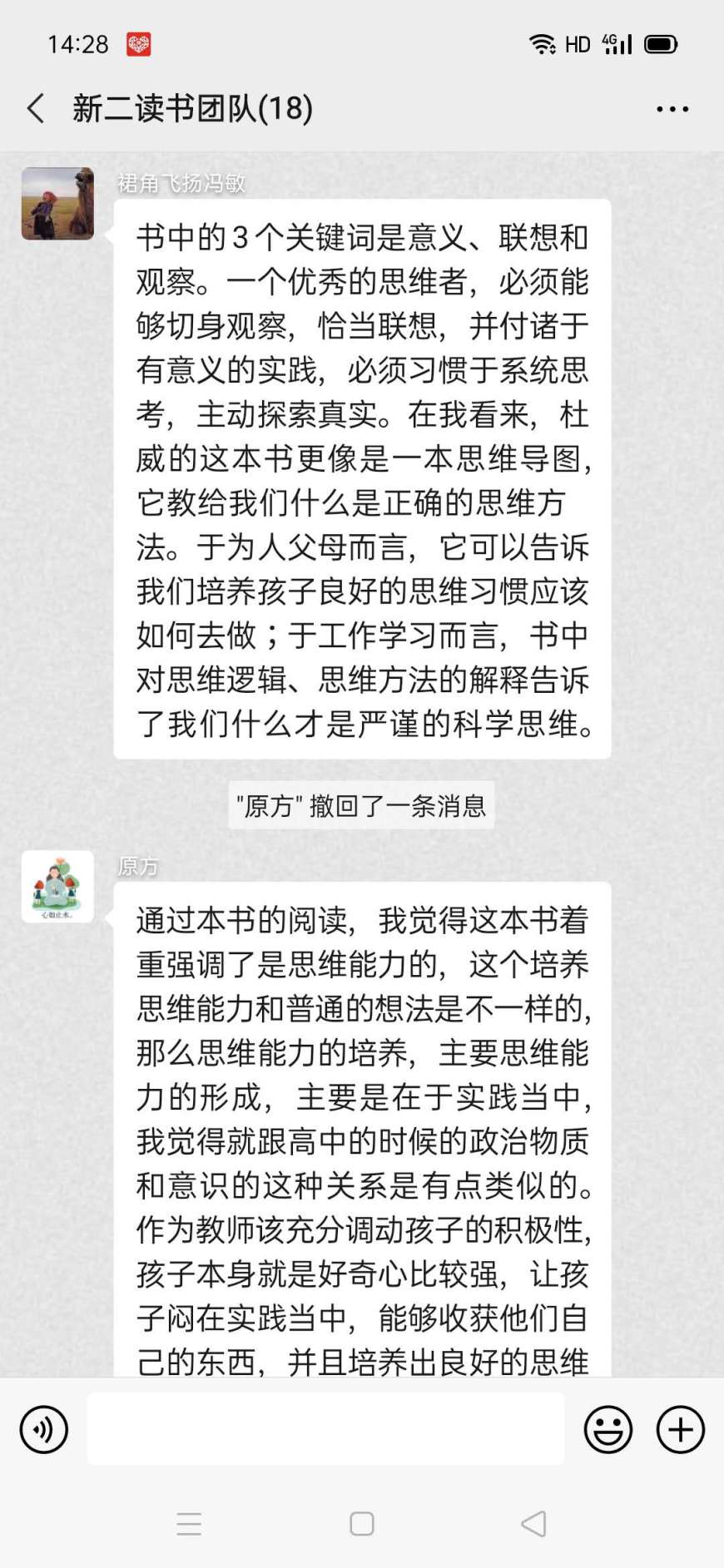Image resolution: width=724 pixels, height=1568 pixels.
Task: Tap the system back navigation button
Action: point(533,1524)
